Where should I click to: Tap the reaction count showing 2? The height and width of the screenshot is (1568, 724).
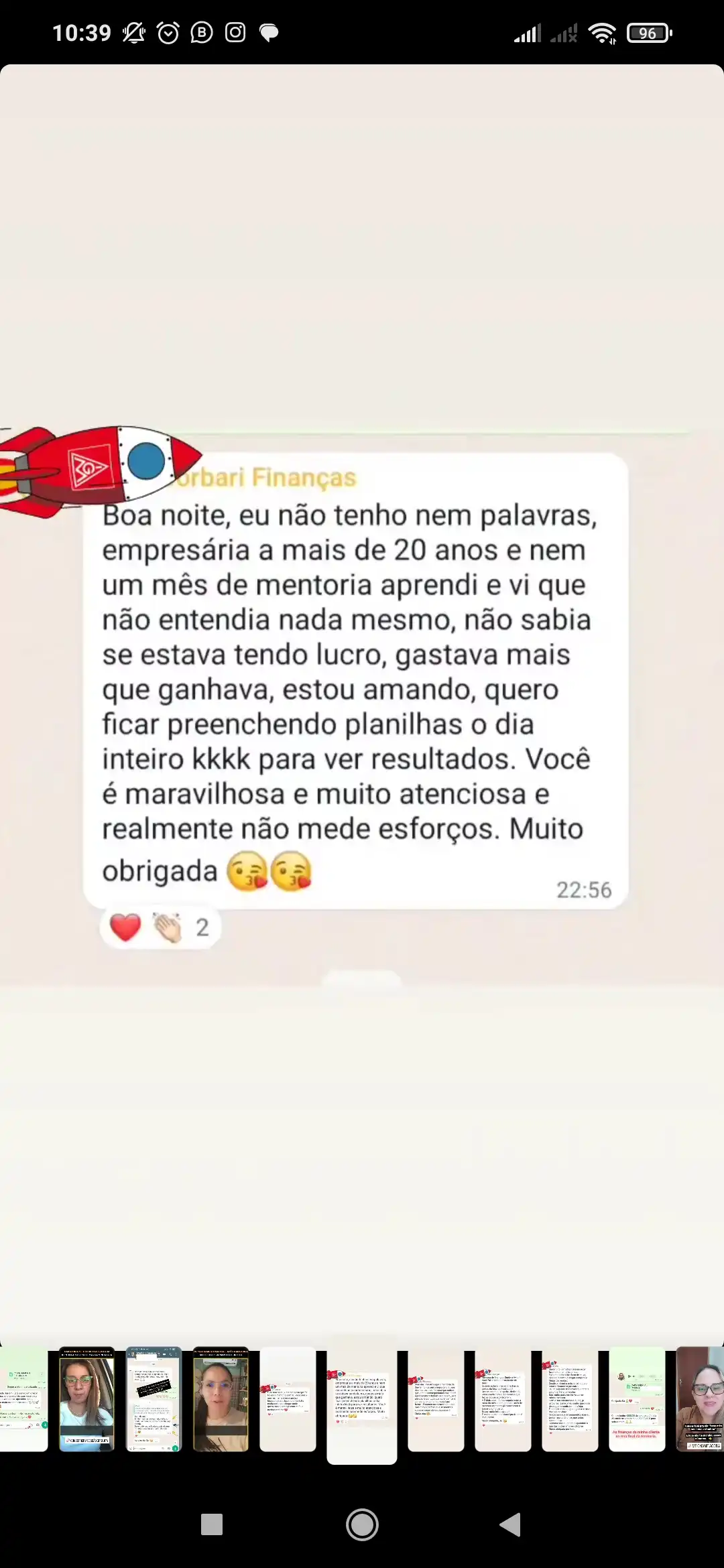click(201, 927)
